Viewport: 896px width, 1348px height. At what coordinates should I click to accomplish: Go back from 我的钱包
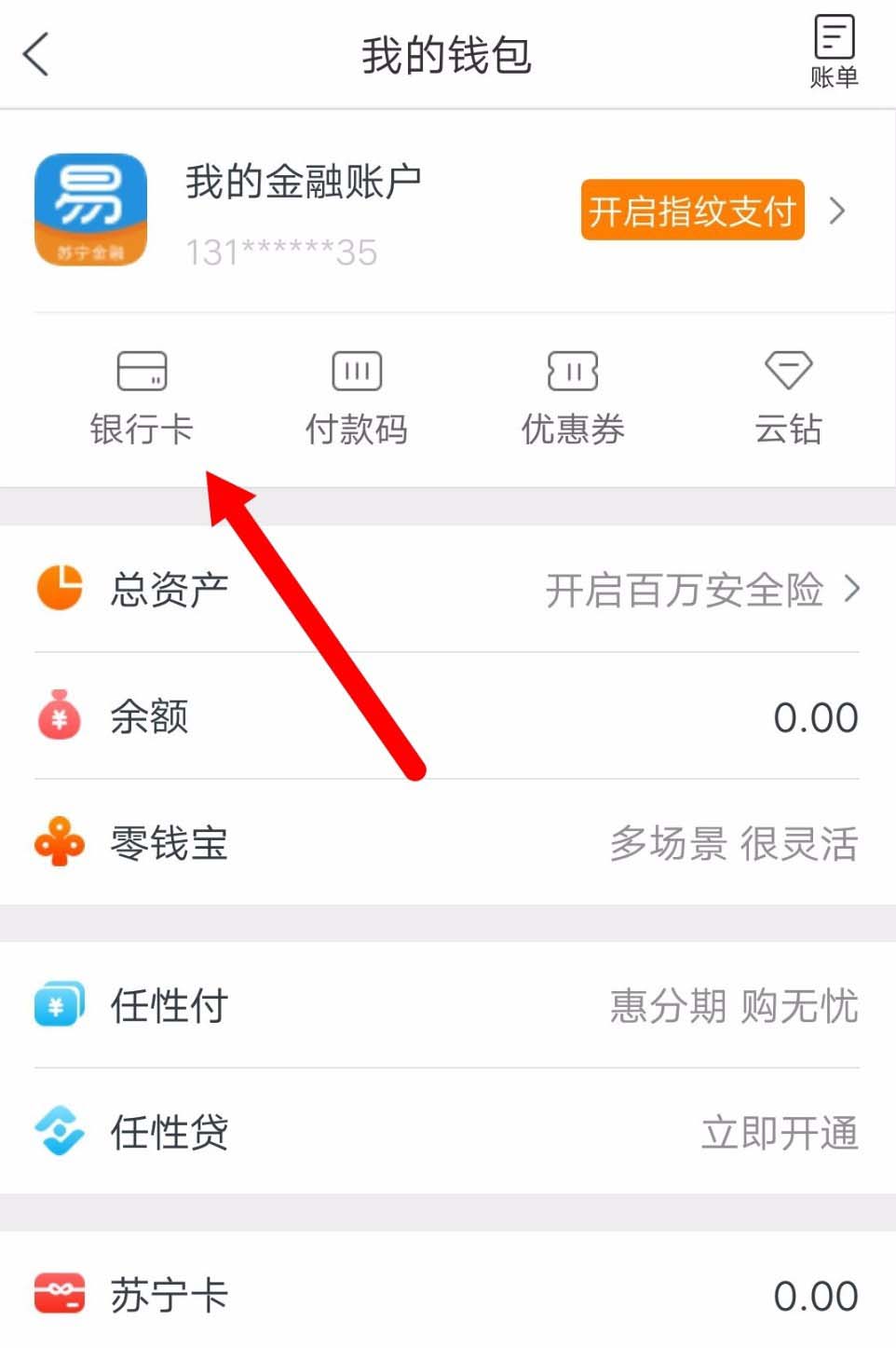click(x=37, y=54)
